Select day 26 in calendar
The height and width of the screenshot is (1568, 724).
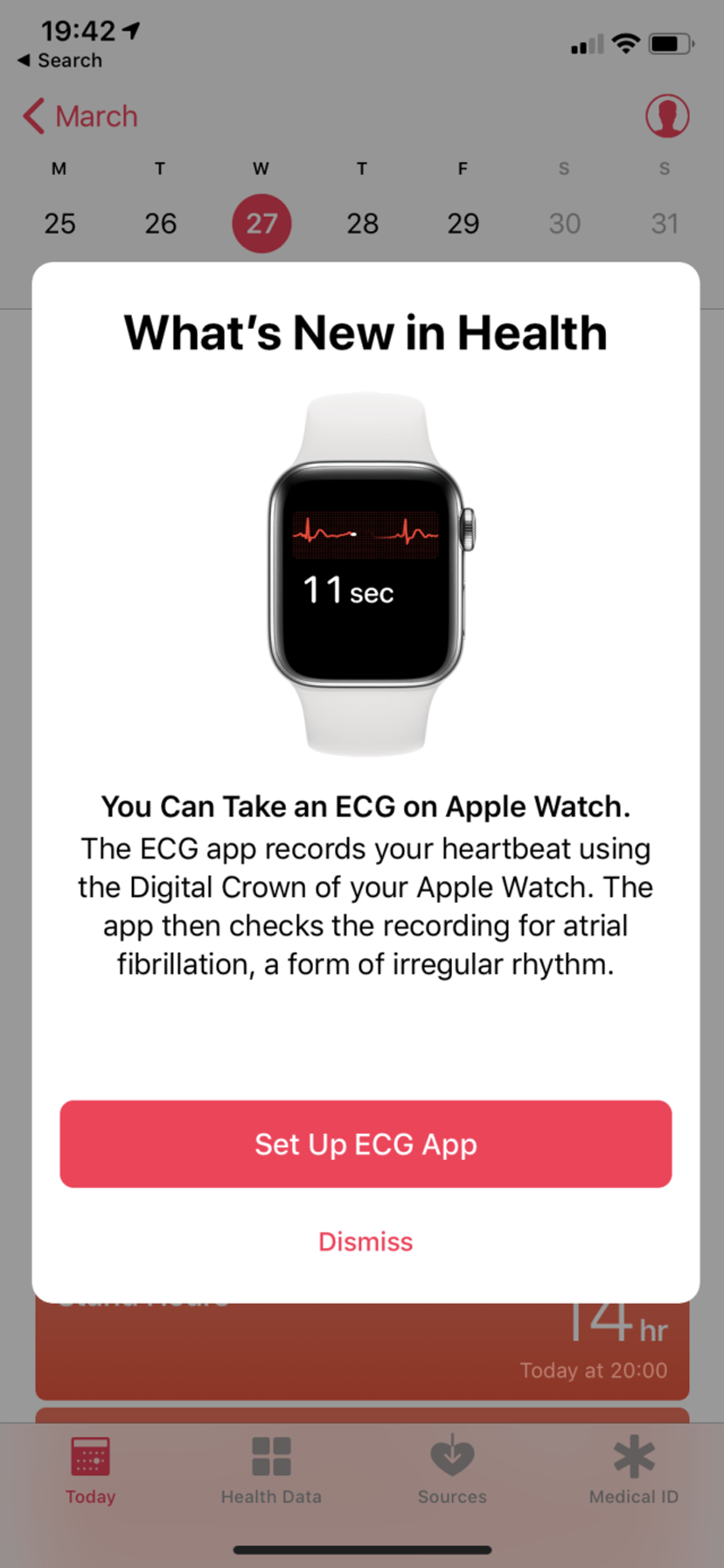click(161, 224)
